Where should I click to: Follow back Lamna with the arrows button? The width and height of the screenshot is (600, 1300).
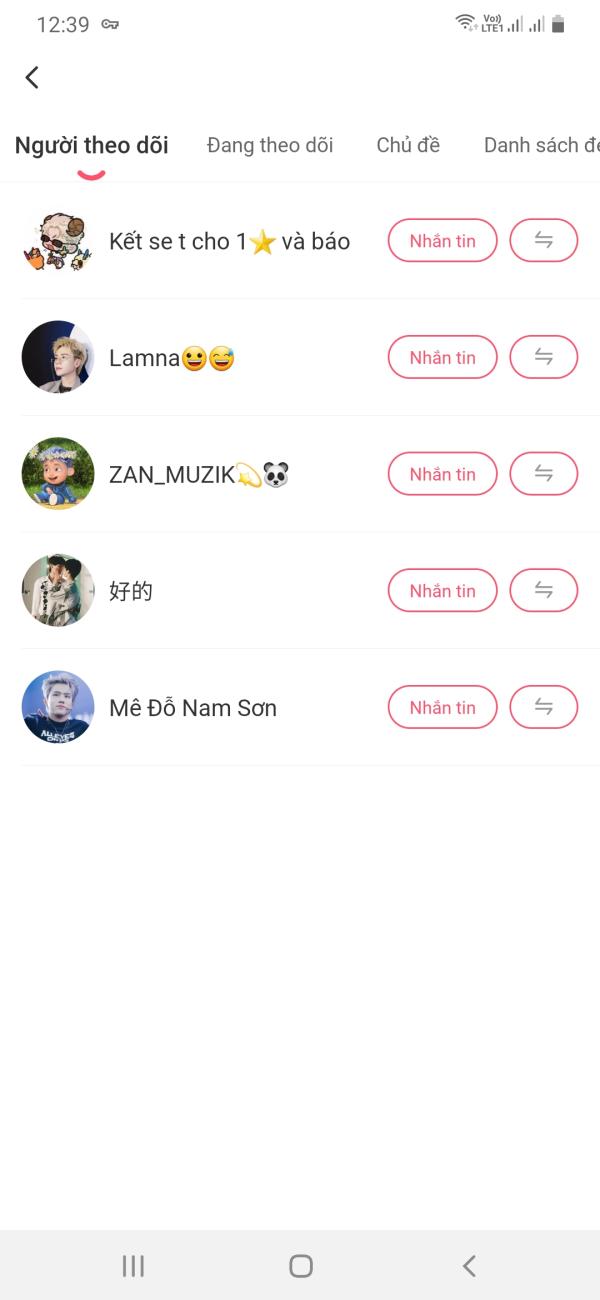pyautogui.click(x=543, y=357)
